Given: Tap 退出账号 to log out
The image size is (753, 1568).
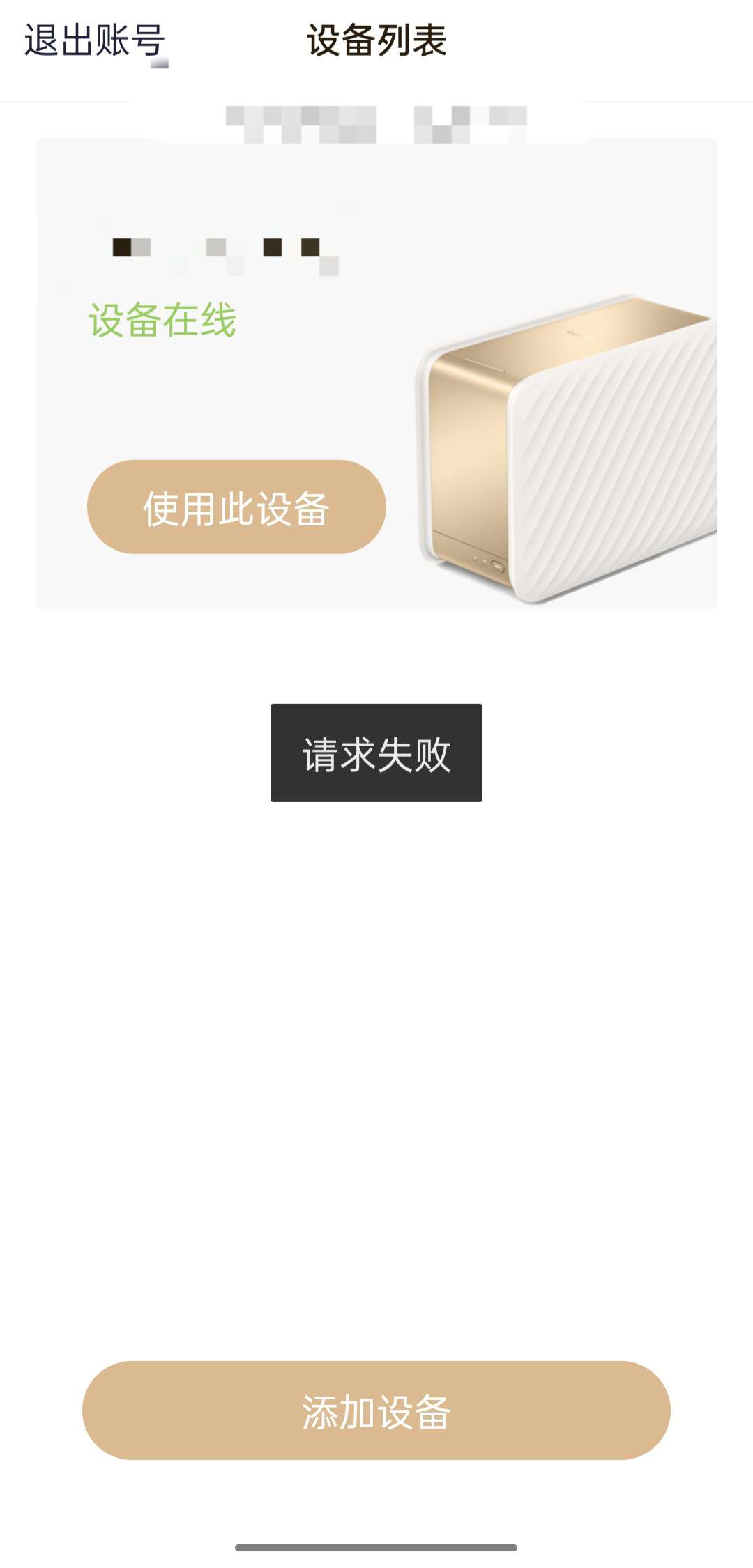Looking at the screenshot, I should coord(94,40).
